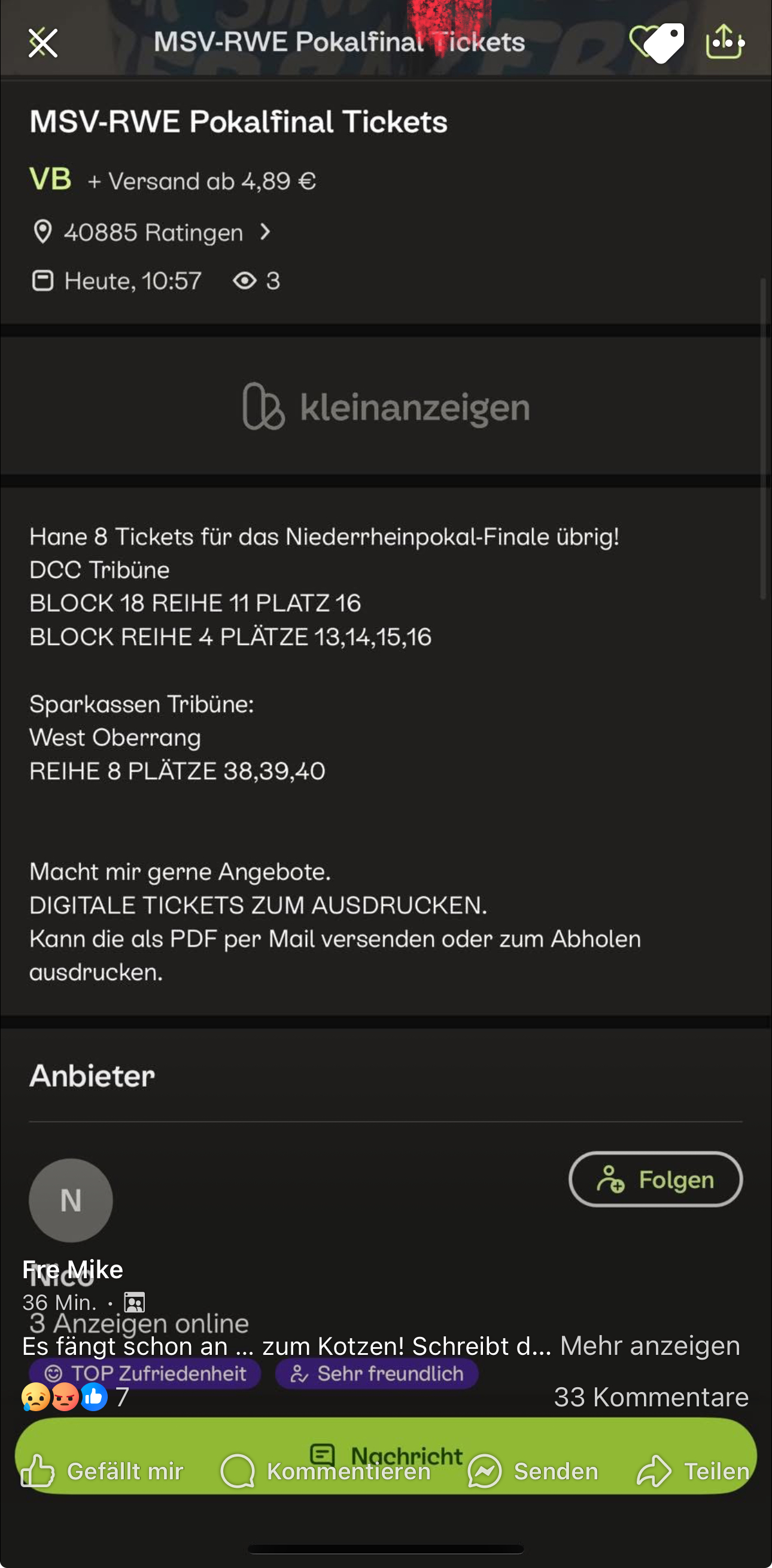Tap Kommentieren to write a comment
The height and width of the screenshot is (1568, 772).
[x=326, y=1471]
